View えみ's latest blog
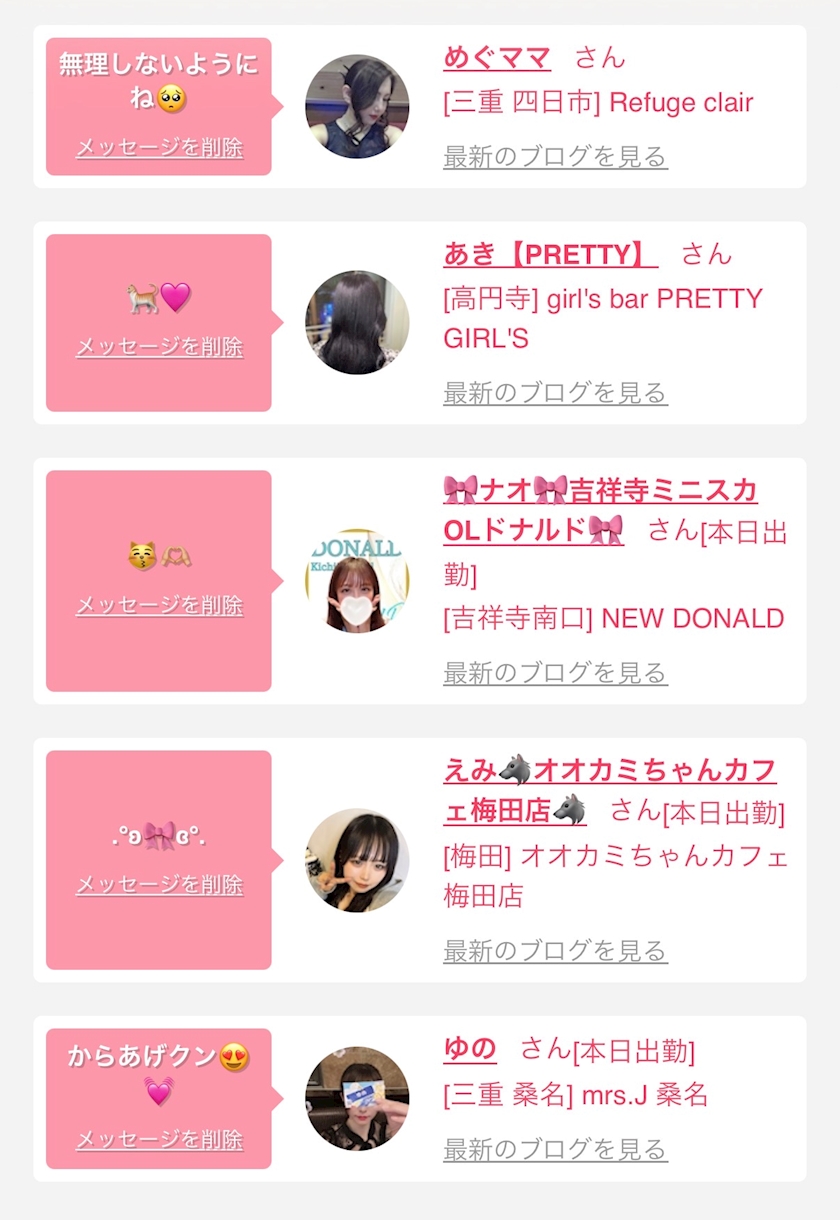The width and height of the screenshot is (840, 1220). point(554,951)
